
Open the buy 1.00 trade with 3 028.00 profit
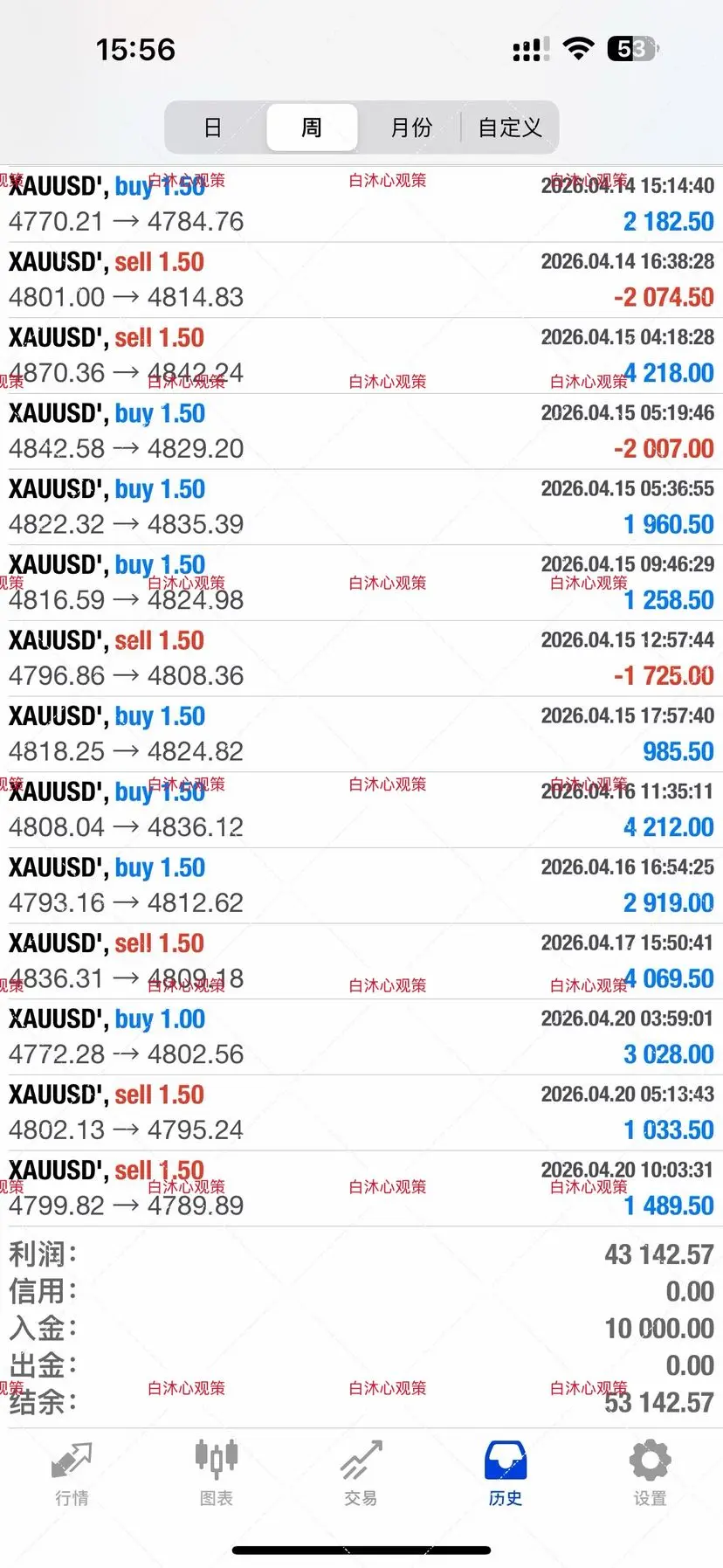tap(361, 1037)
